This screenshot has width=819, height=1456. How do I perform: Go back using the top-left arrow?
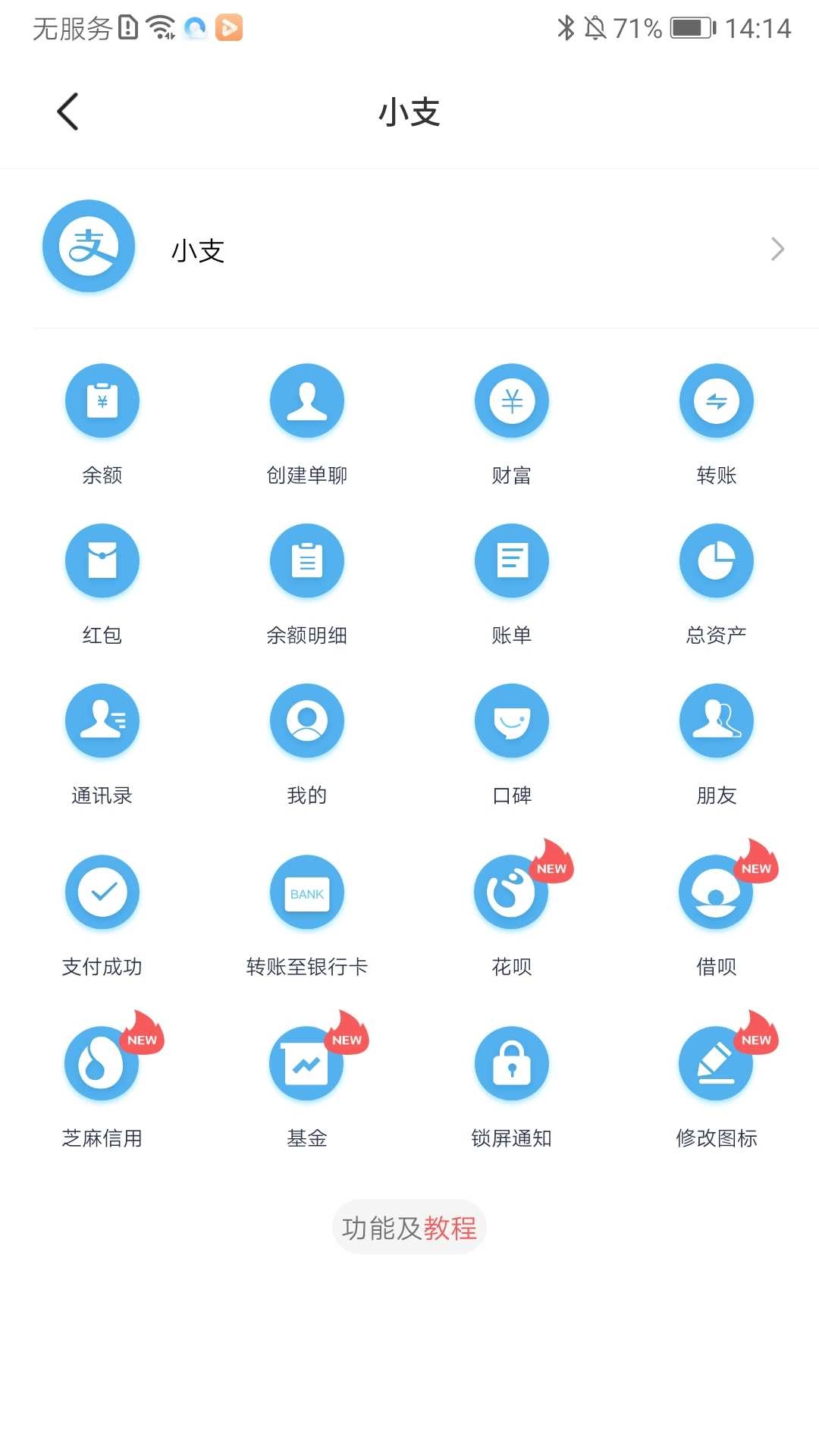[67, 111]
